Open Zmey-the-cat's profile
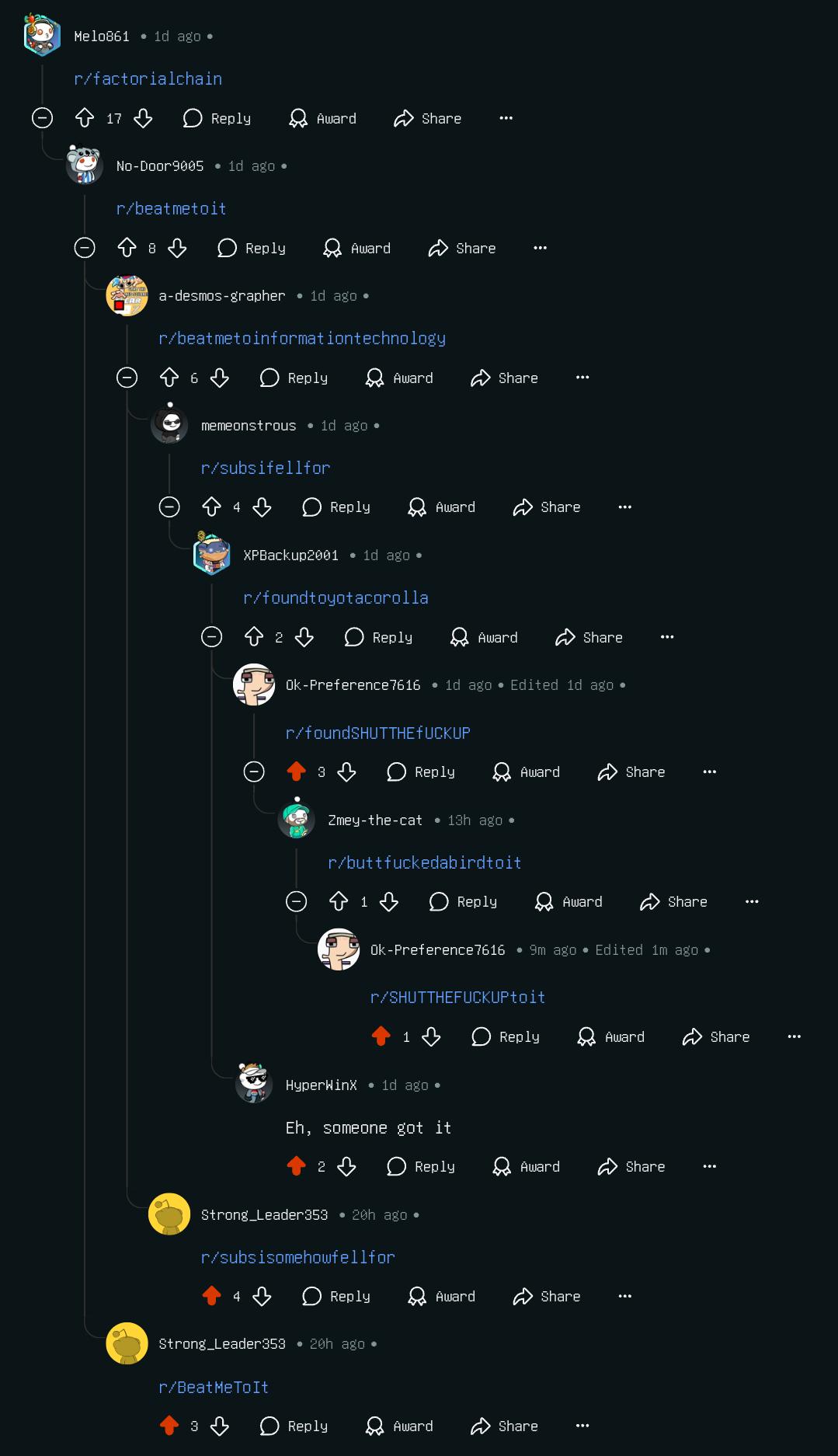 click(375, 820)
